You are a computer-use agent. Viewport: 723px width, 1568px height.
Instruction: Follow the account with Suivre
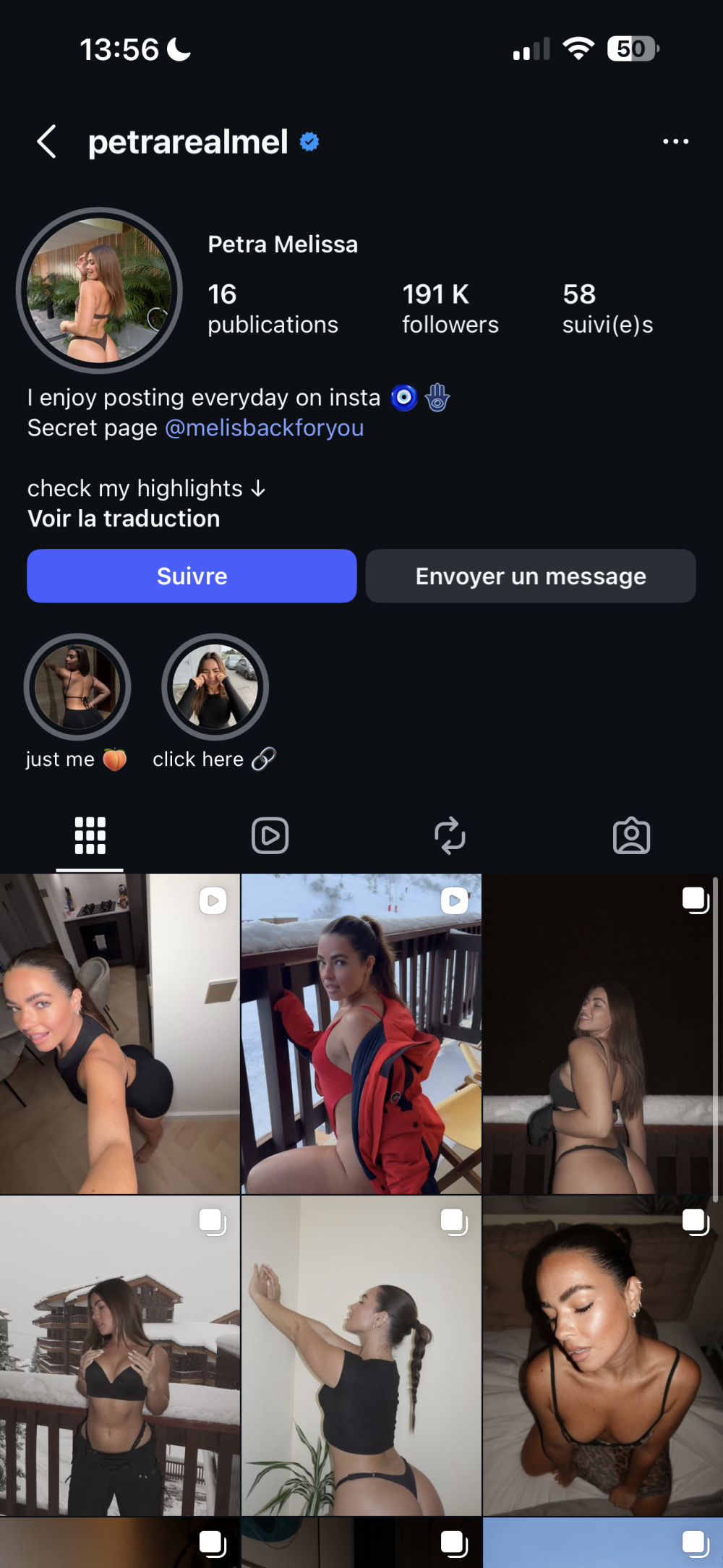coord(192,576)
